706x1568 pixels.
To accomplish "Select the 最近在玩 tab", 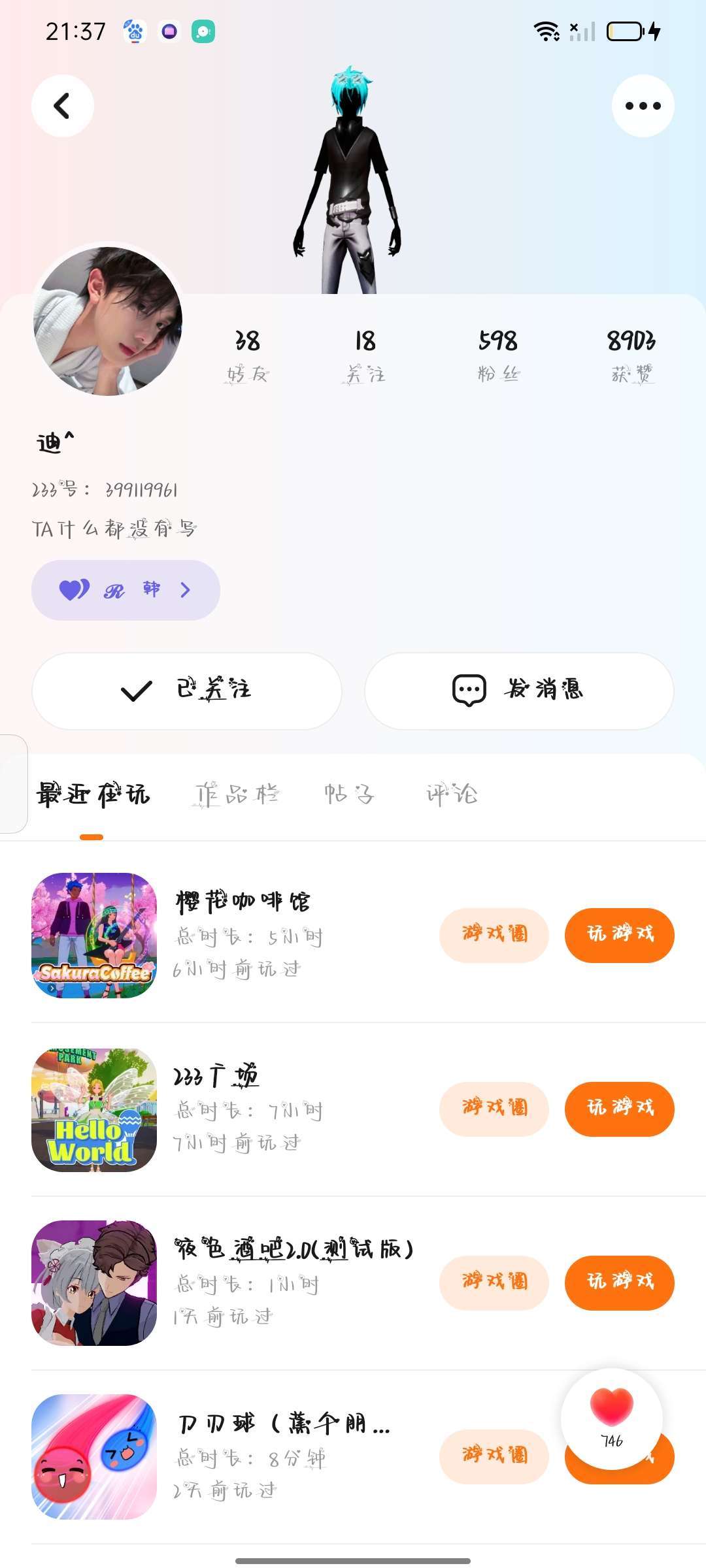I will [93, 794].
